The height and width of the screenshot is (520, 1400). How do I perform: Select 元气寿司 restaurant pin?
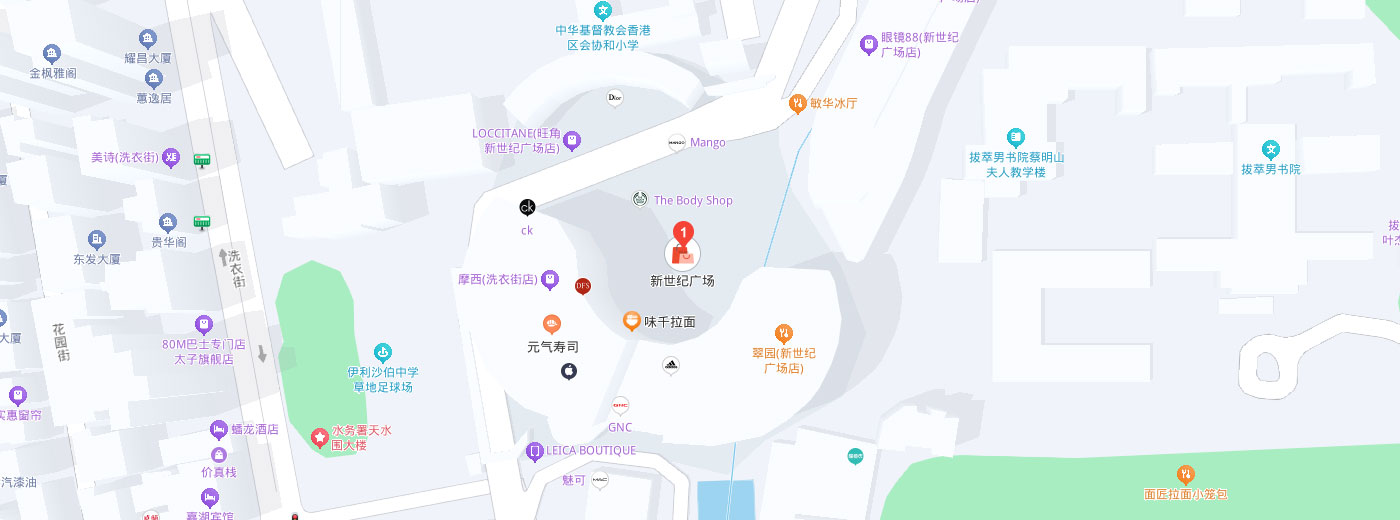pyautogui.click(x=552, y=325)
